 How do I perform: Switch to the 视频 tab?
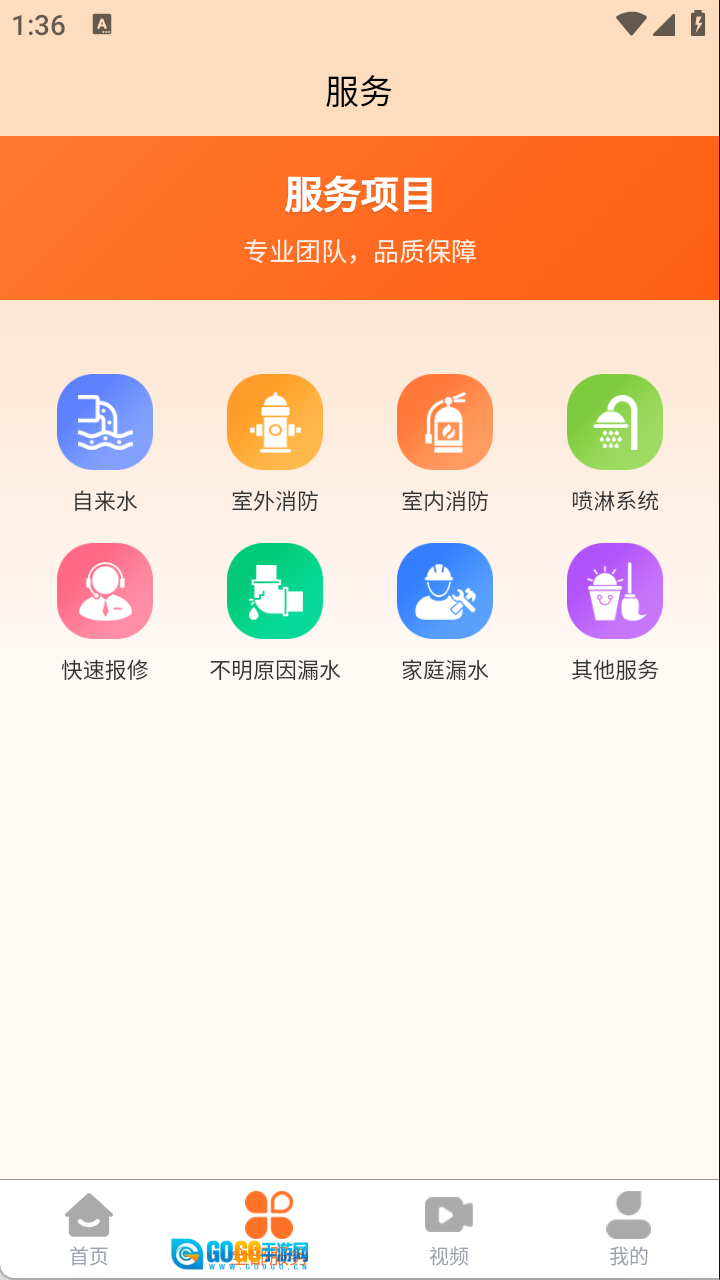(x=449, y=1229)
